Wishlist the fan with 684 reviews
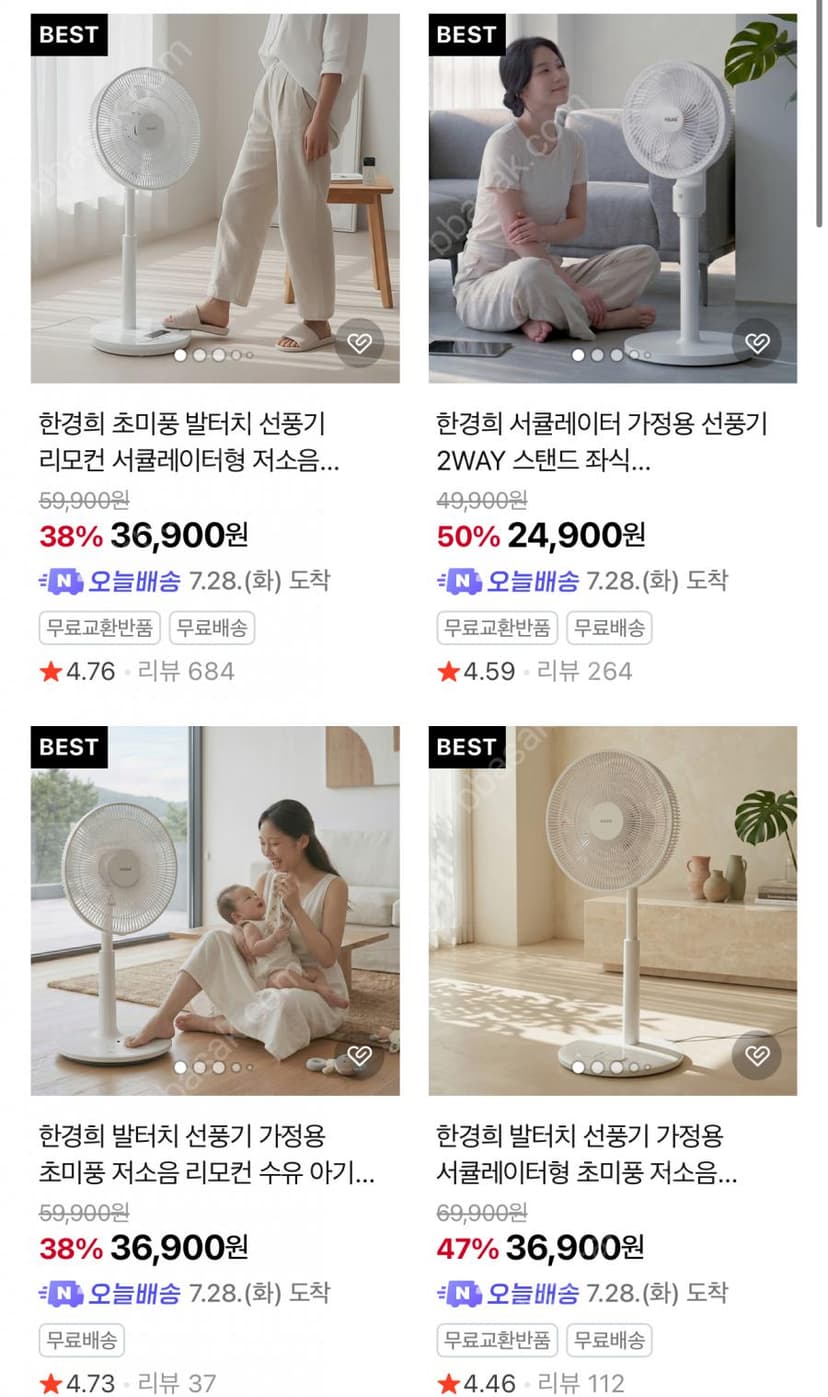Screen dimensions: 828x1397 coord(359,343)
